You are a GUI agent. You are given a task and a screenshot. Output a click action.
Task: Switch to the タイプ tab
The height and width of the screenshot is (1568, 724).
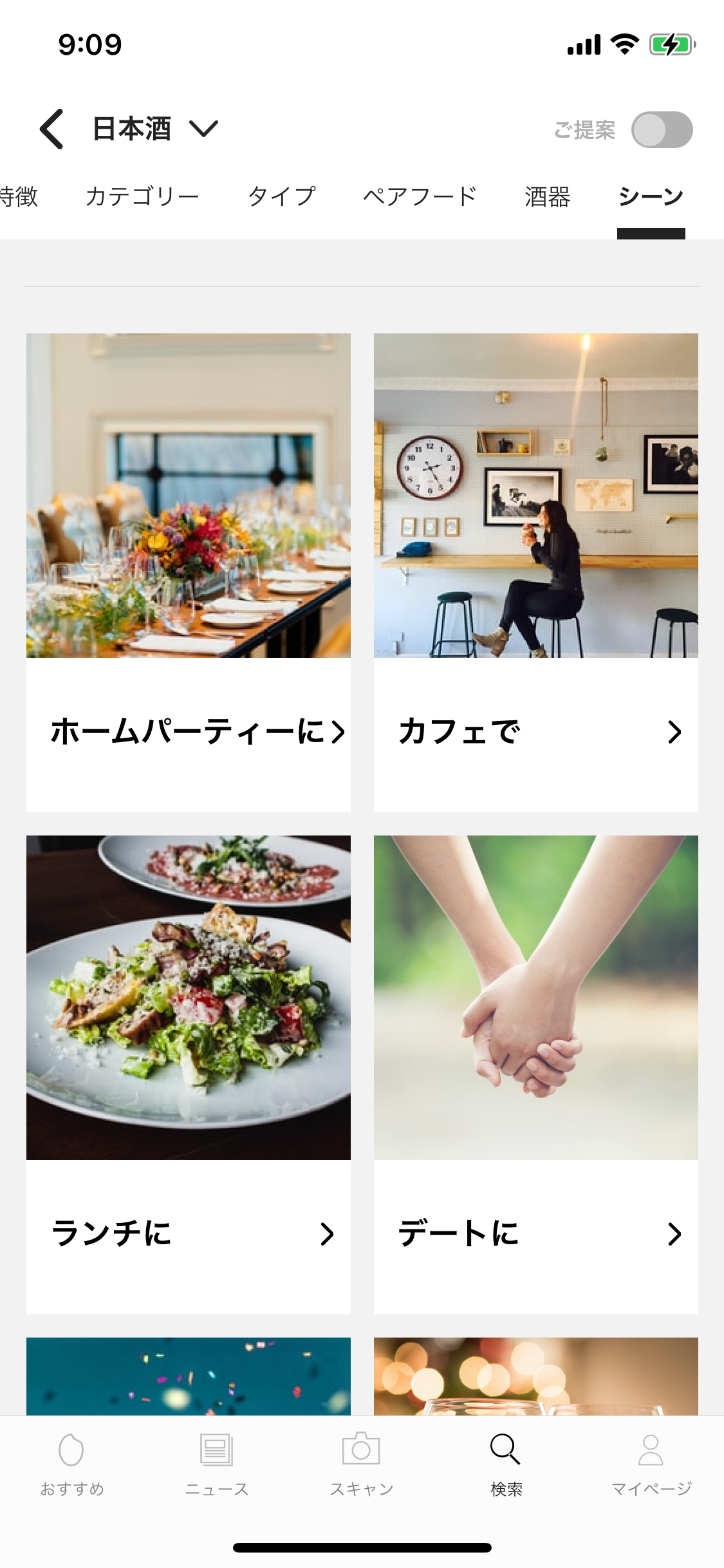click(281, 197)
